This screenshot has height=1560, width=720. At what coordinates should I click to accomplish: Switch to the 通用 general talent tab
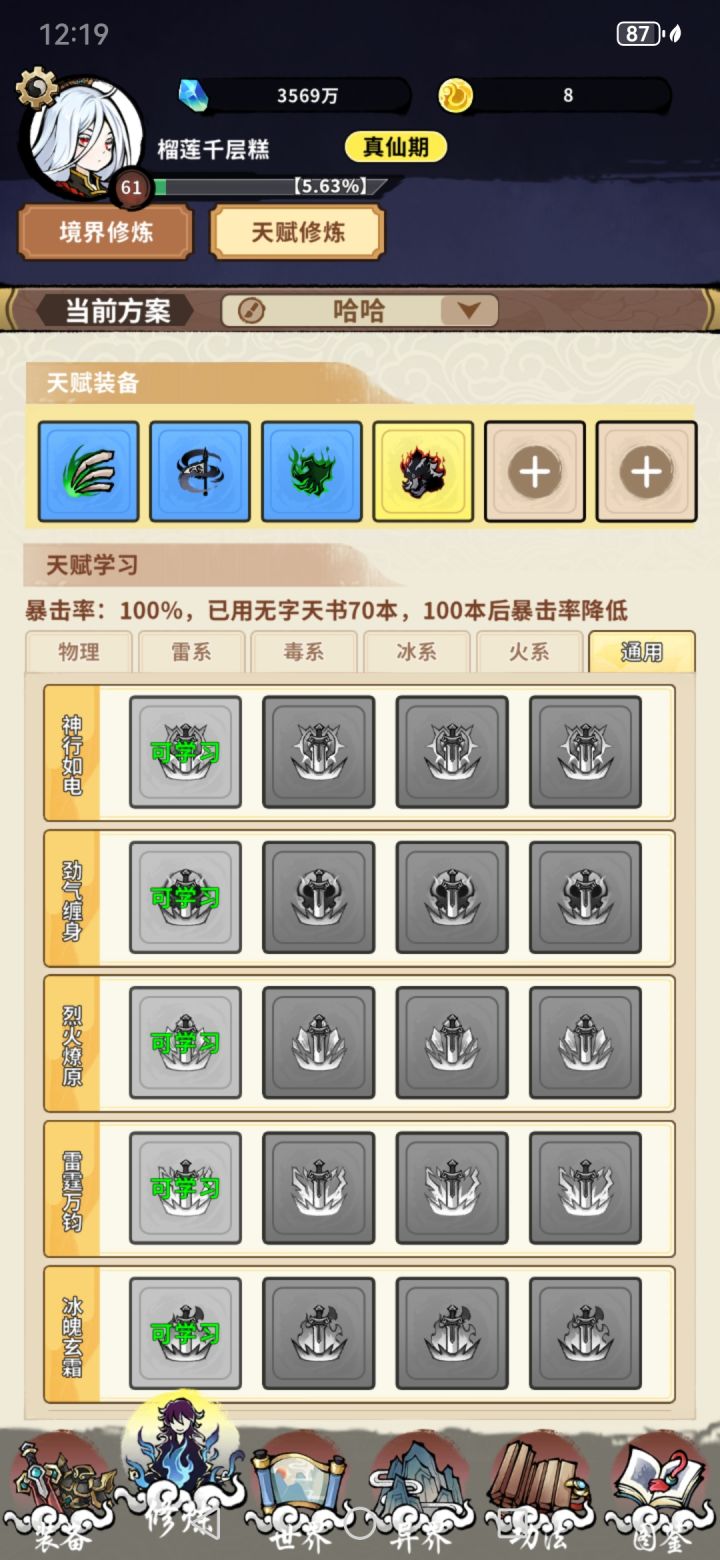click(641, 651)
